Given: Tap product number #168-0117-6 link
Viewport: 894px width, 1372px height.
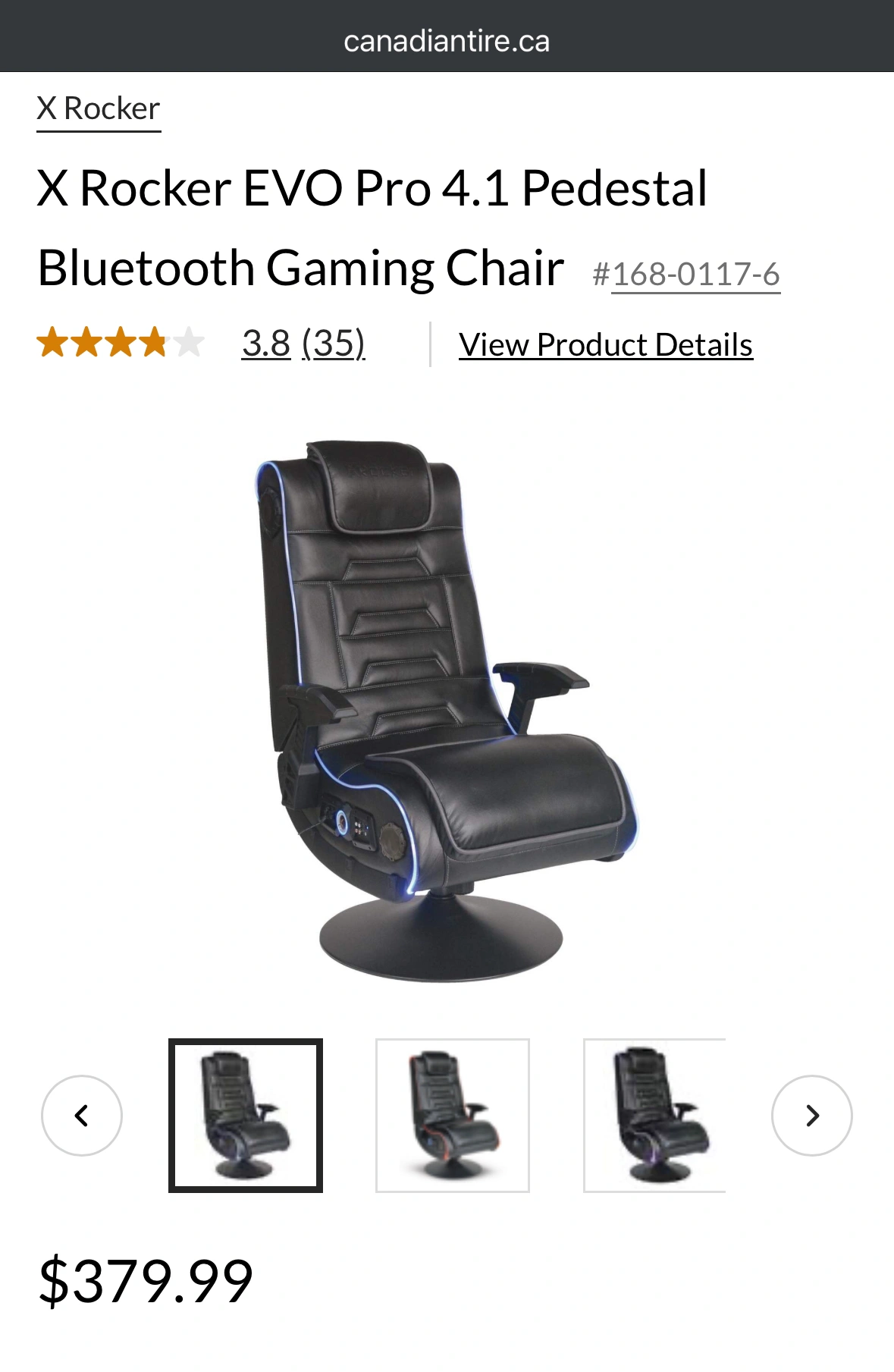Looking at the screenshot, I should point(695,275).
